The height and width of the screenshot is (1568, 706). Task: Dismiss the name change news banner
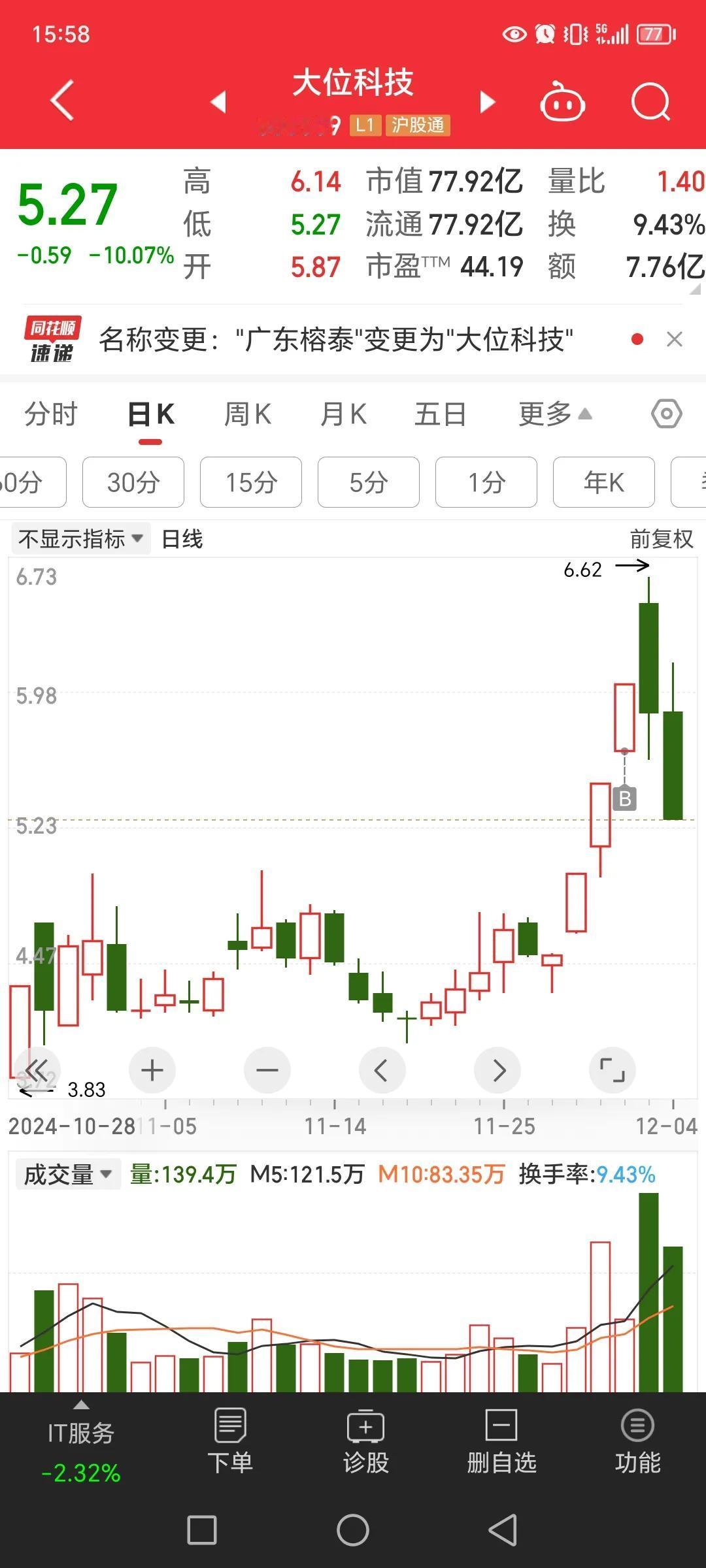coord(674,339)
